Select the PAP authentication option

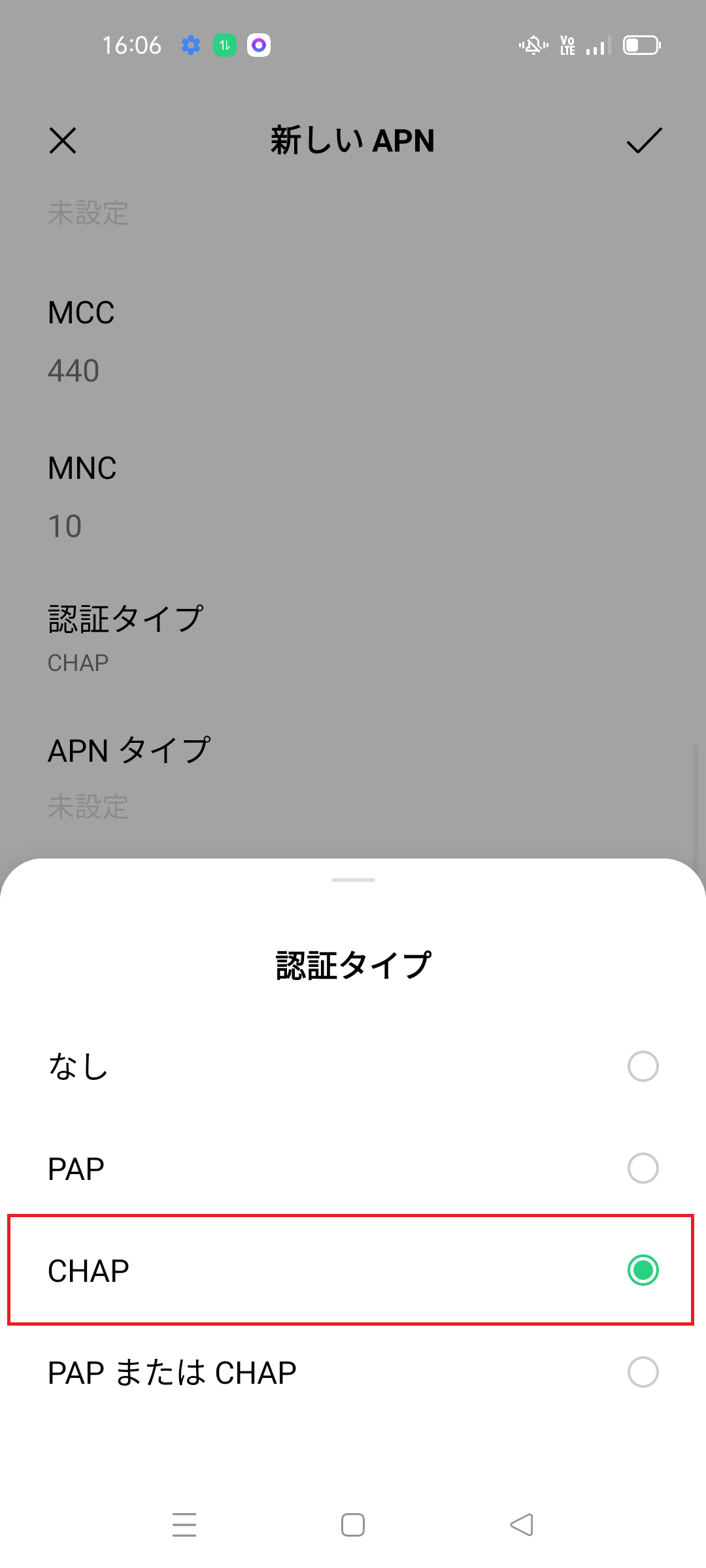(353, 1168)
